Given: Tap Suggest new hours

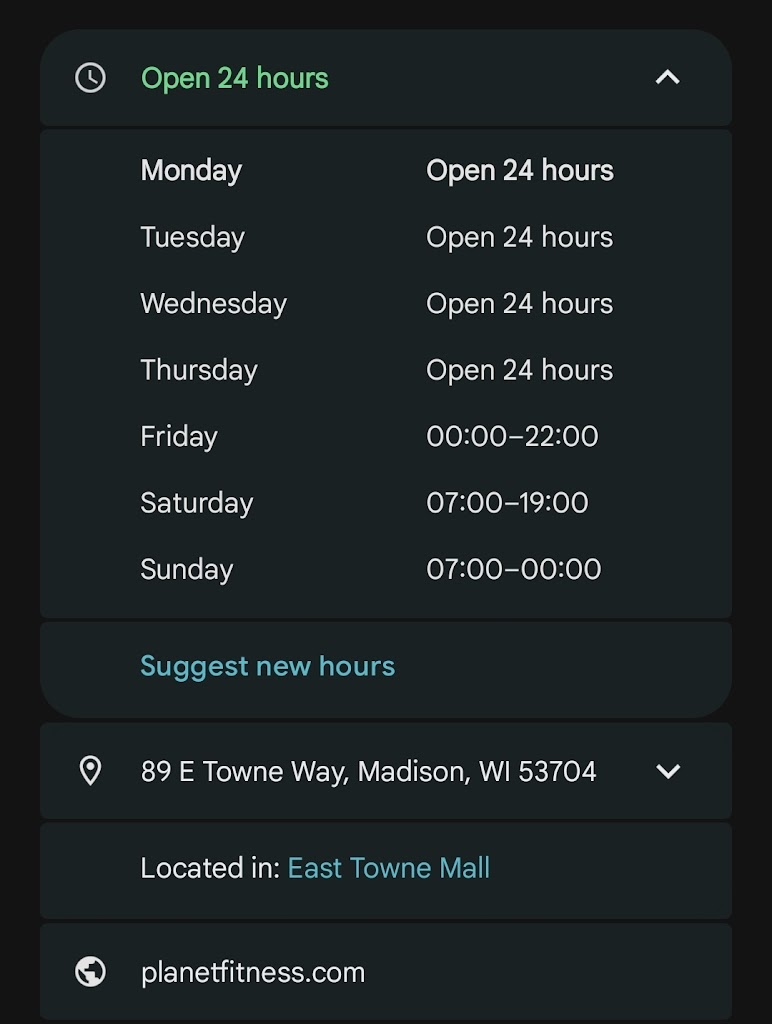Looking at the screenshot, I should (267, 666).
